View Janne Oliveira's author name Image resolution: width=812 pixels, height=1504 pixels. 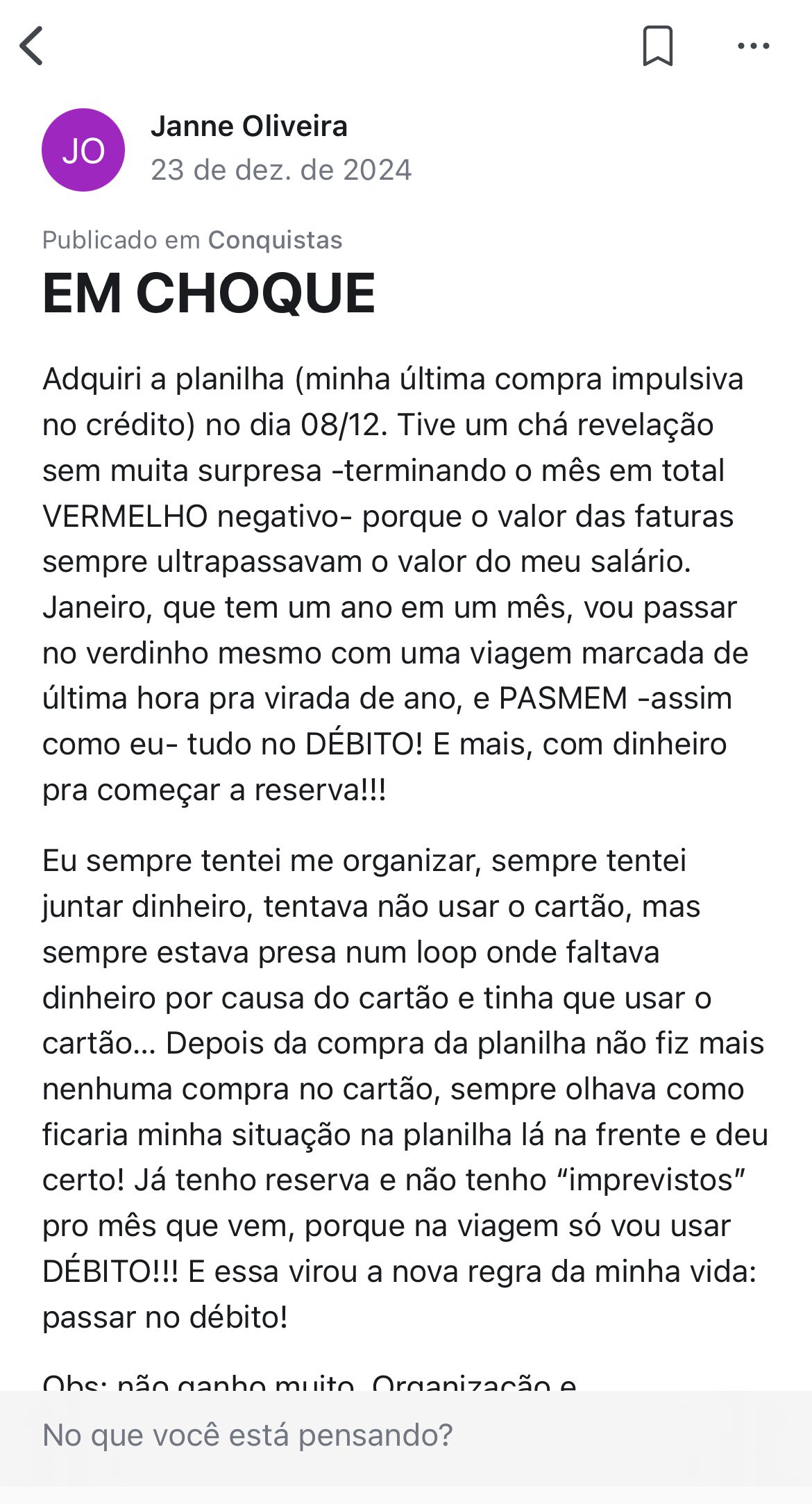(249, 126)
